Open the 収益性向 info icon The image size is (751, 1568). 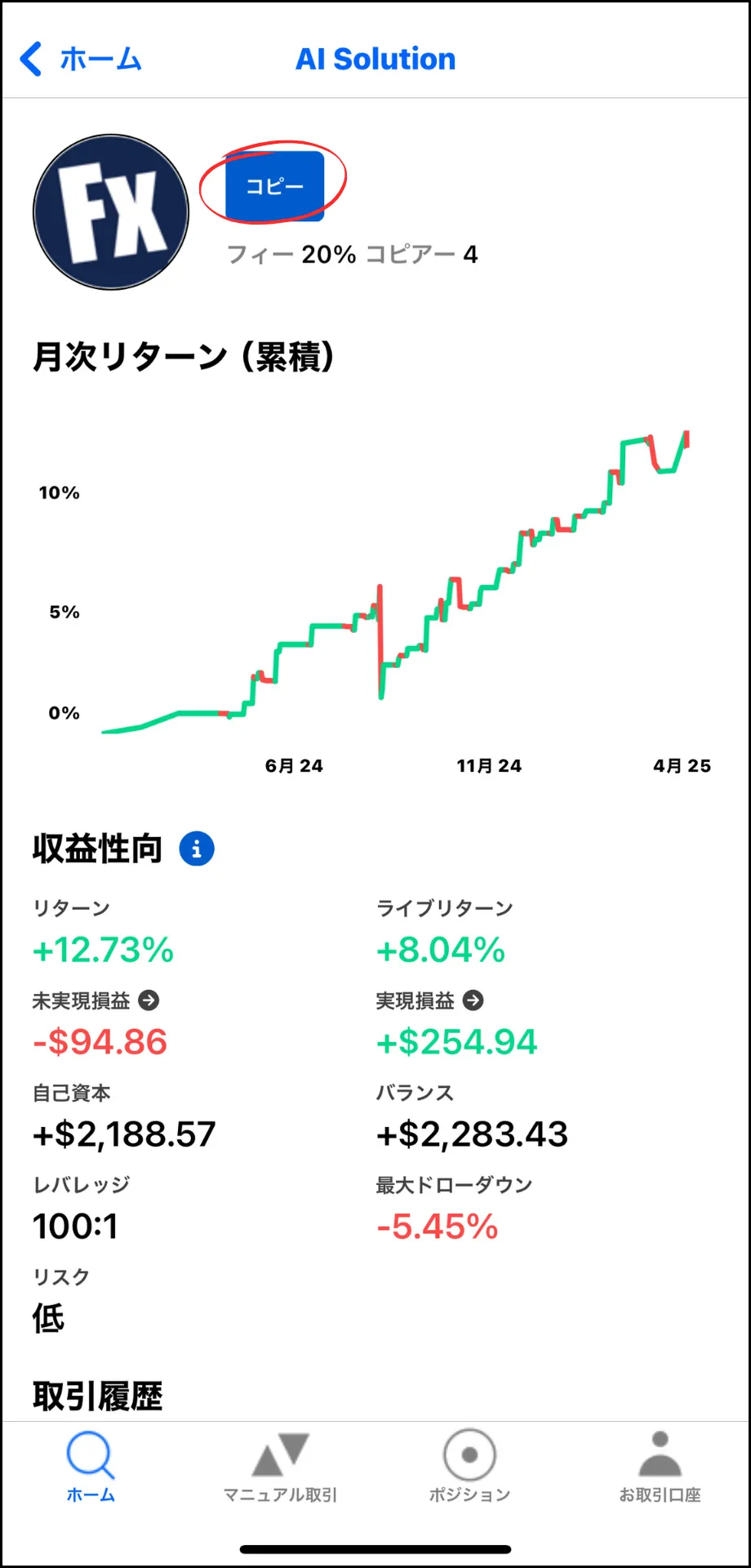(197, 849)
